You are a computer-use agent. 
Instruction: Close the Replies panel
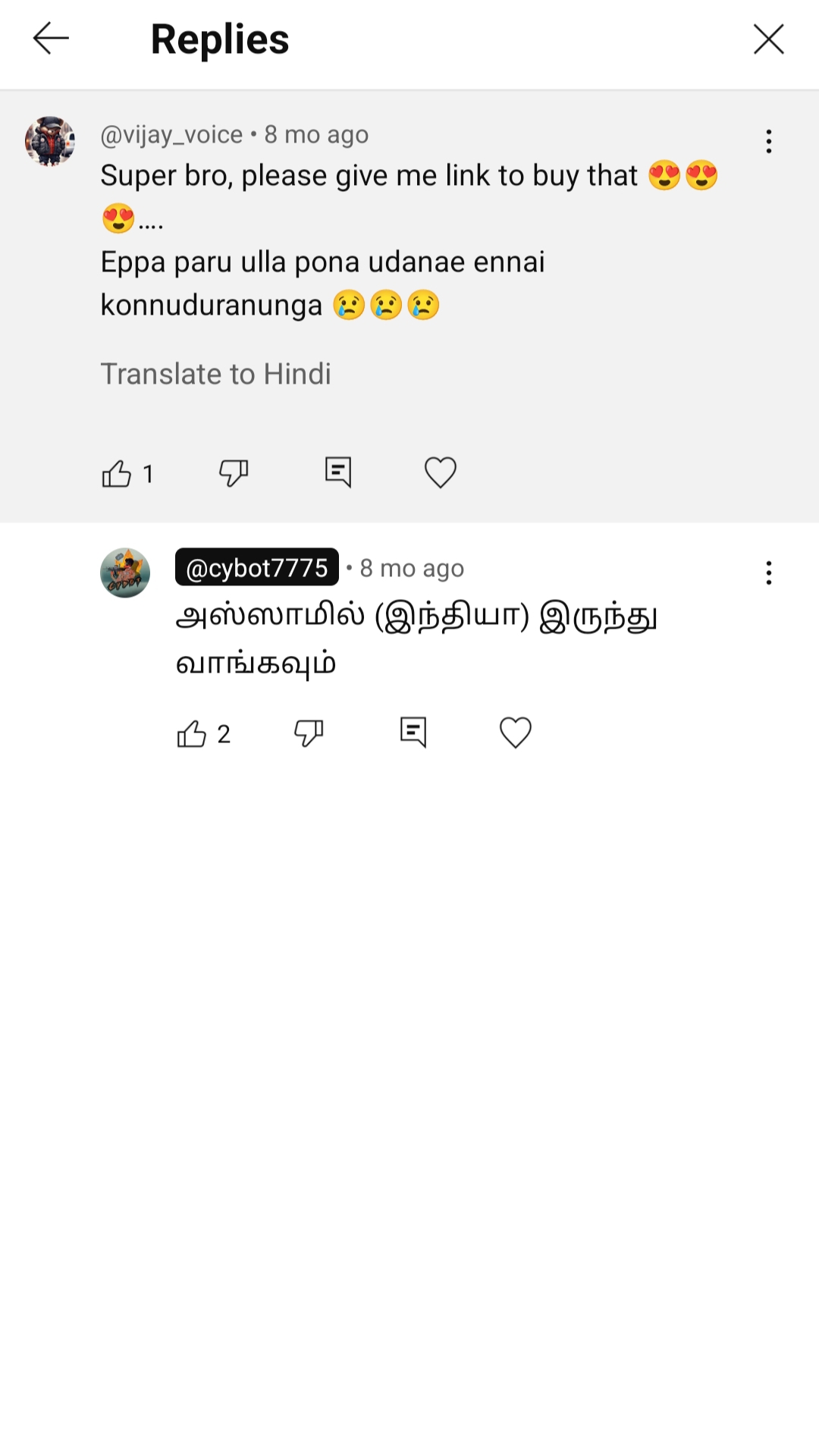tap(768, 39)
